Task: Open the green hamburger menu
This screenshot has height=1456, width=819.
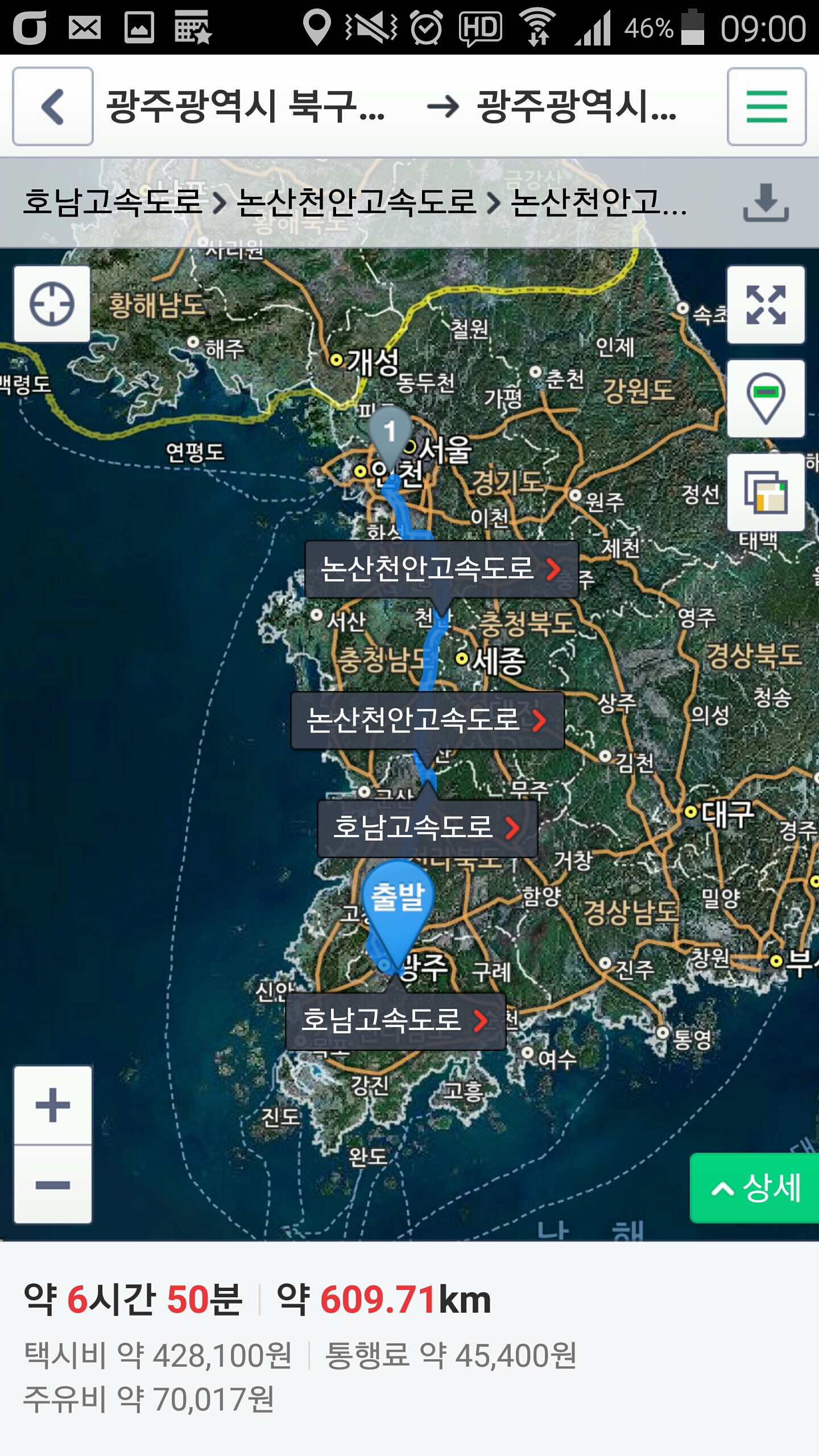Action: click(x=766, y=106)
